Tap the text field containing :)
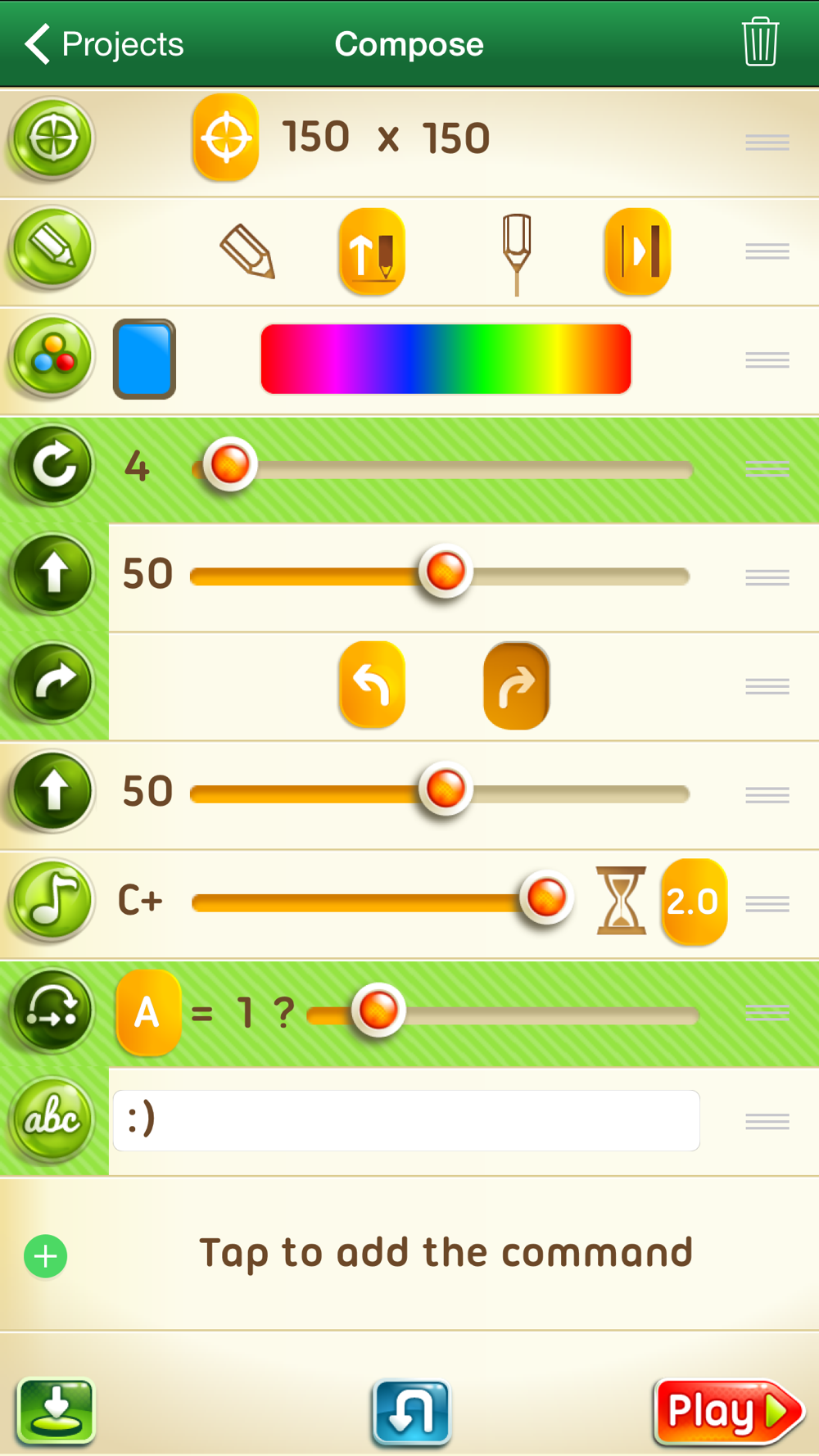The height and width of the screenshot is (1456, 819). (x=406, y=1120)
